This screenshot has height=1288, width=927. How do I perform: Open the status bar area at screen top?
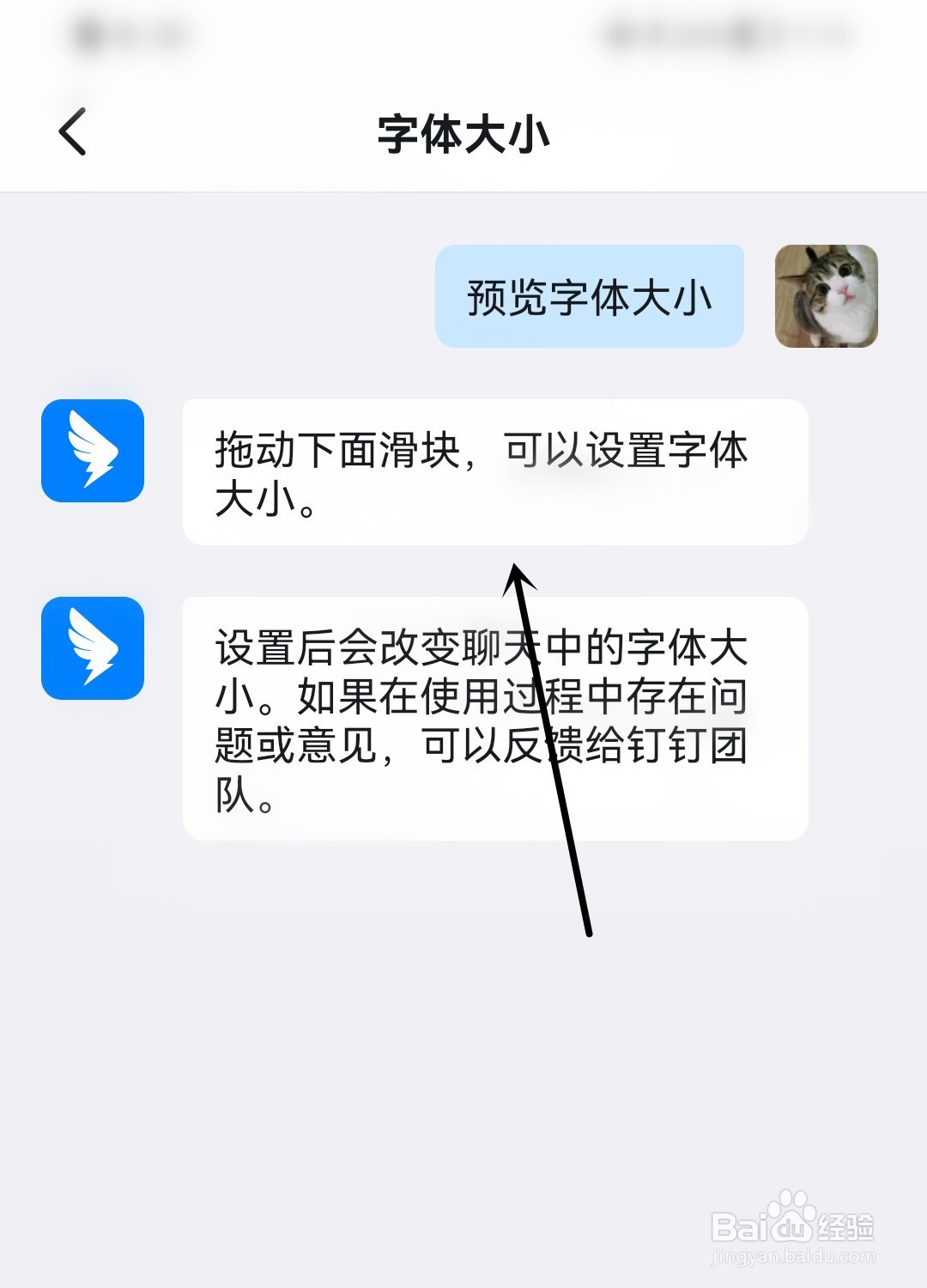(463, 34)
